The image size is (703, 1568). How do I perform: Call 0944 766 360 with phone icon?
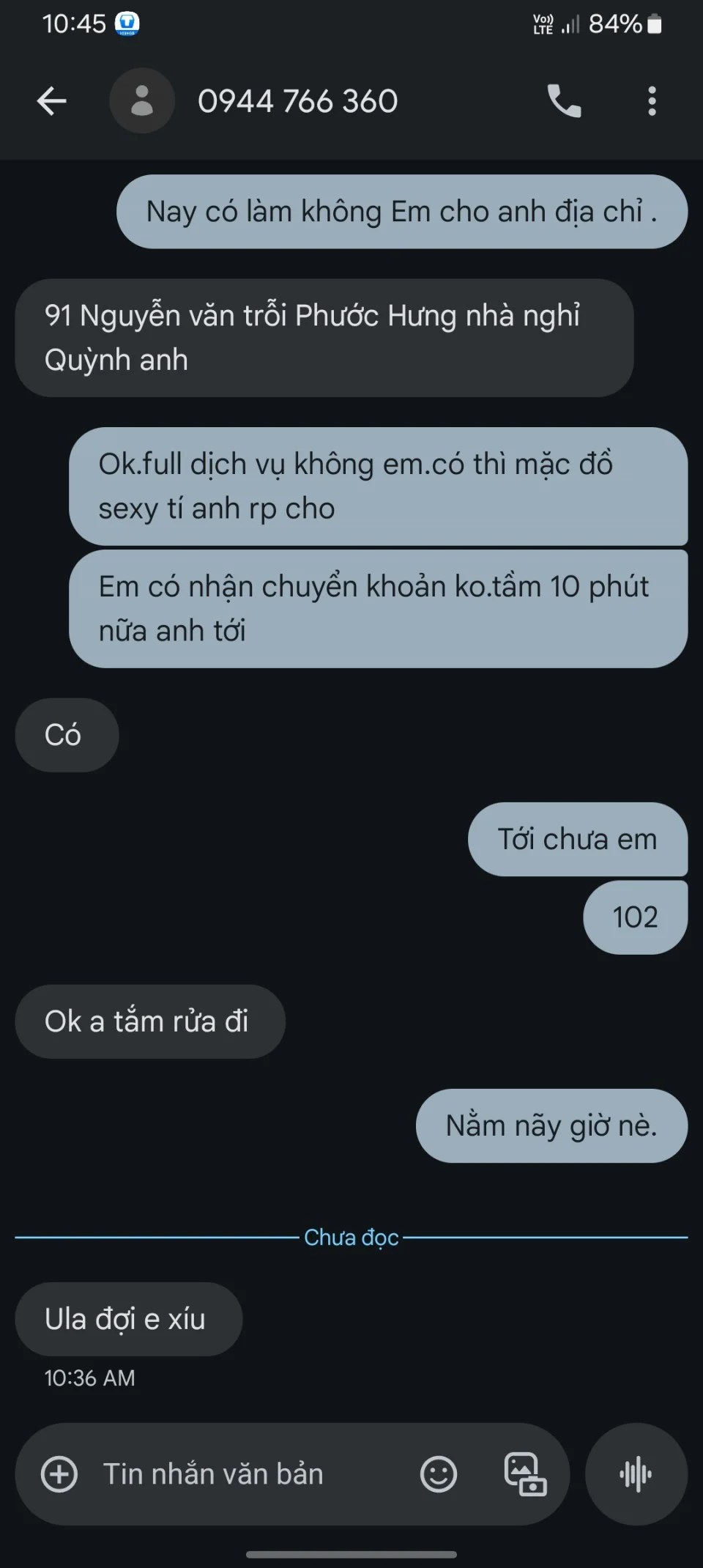pyautogui.click(x=564, y=101)
